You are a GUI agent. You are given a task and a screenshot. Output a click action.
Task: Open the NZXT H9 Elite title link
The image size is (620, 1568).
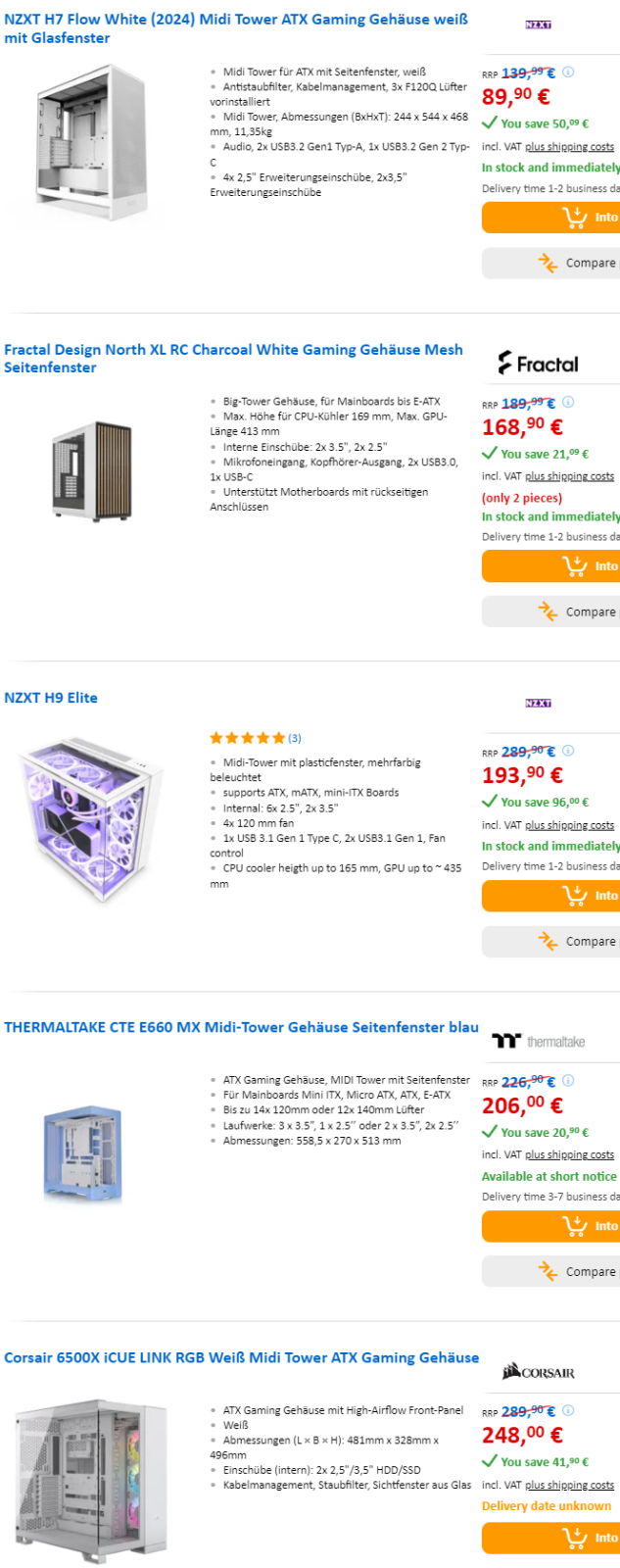tap(51, 698)
